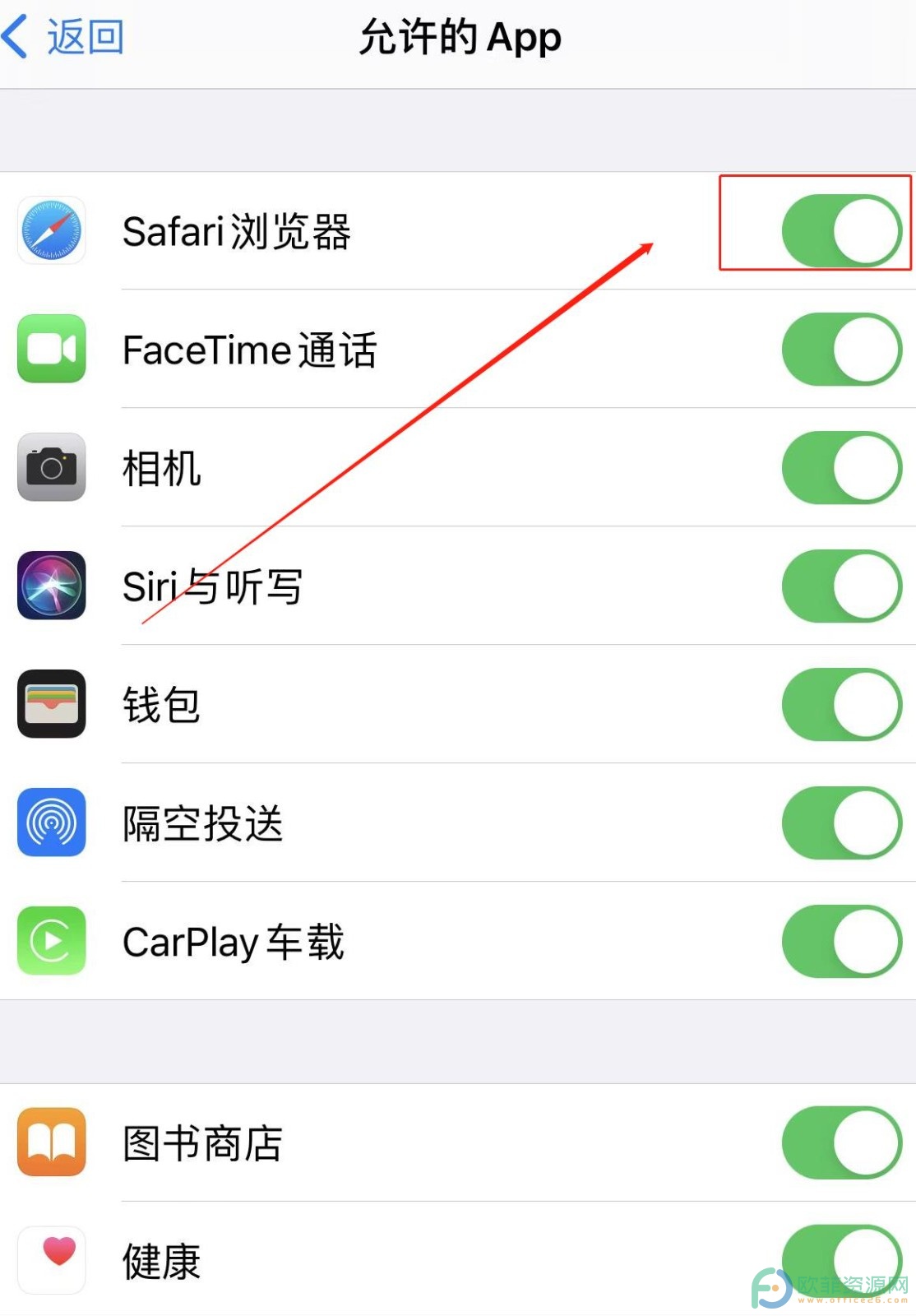Disable CarPlay车载 toggle

(841, 942)
